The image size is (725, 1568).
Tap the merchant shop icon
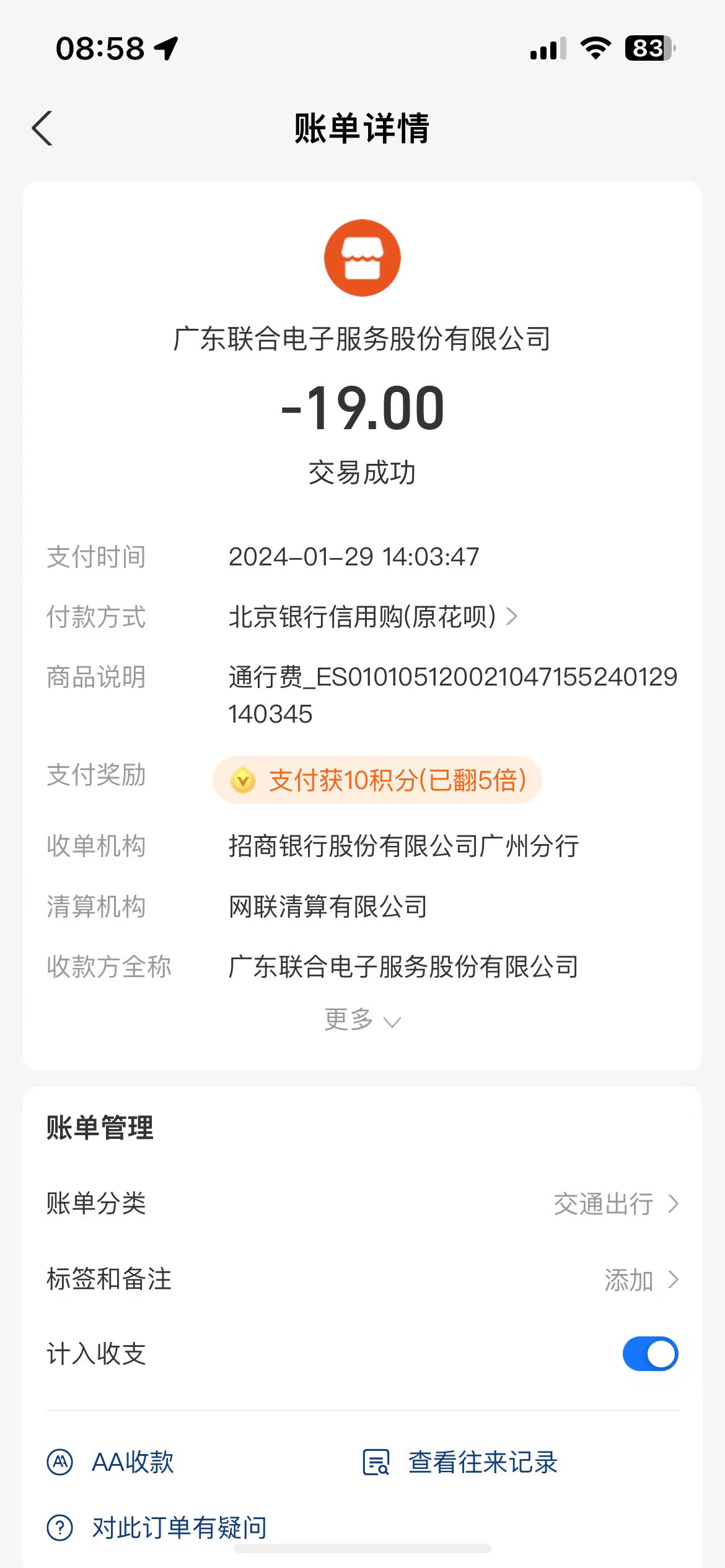tap(362, 258)
